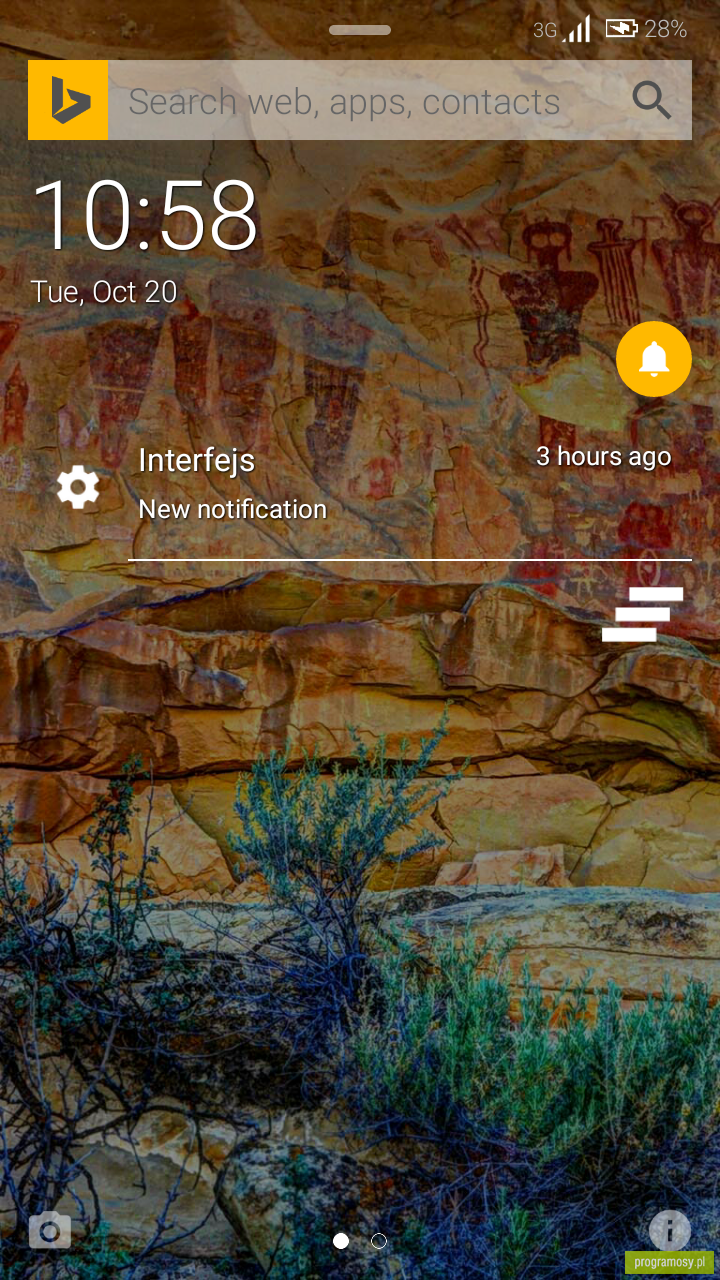The width and height of the screenshot is (720, 1280).
Task: Open the yellow notifications bell
Action: coord(654,359)
